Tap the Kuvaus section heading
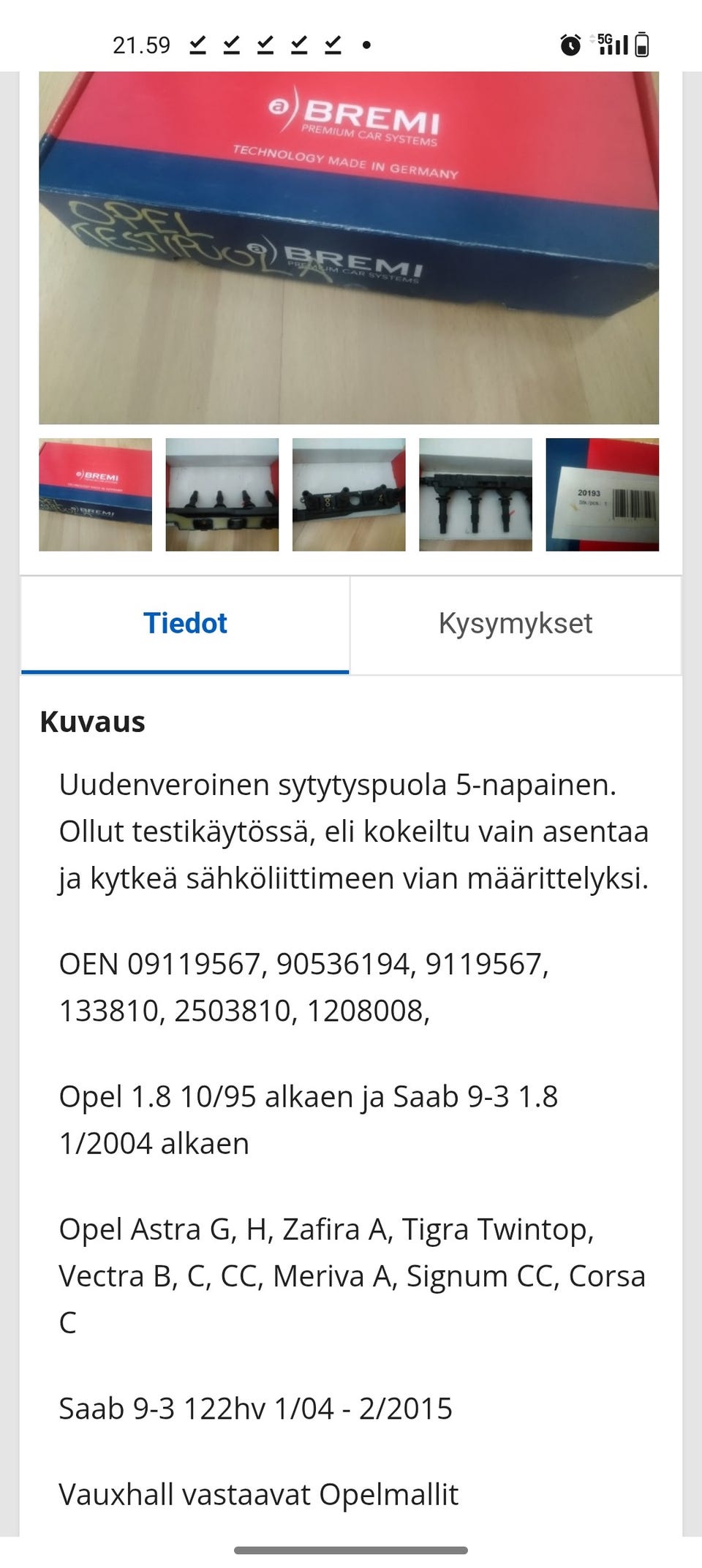702x1568 pixels. [x=92, y=723]
